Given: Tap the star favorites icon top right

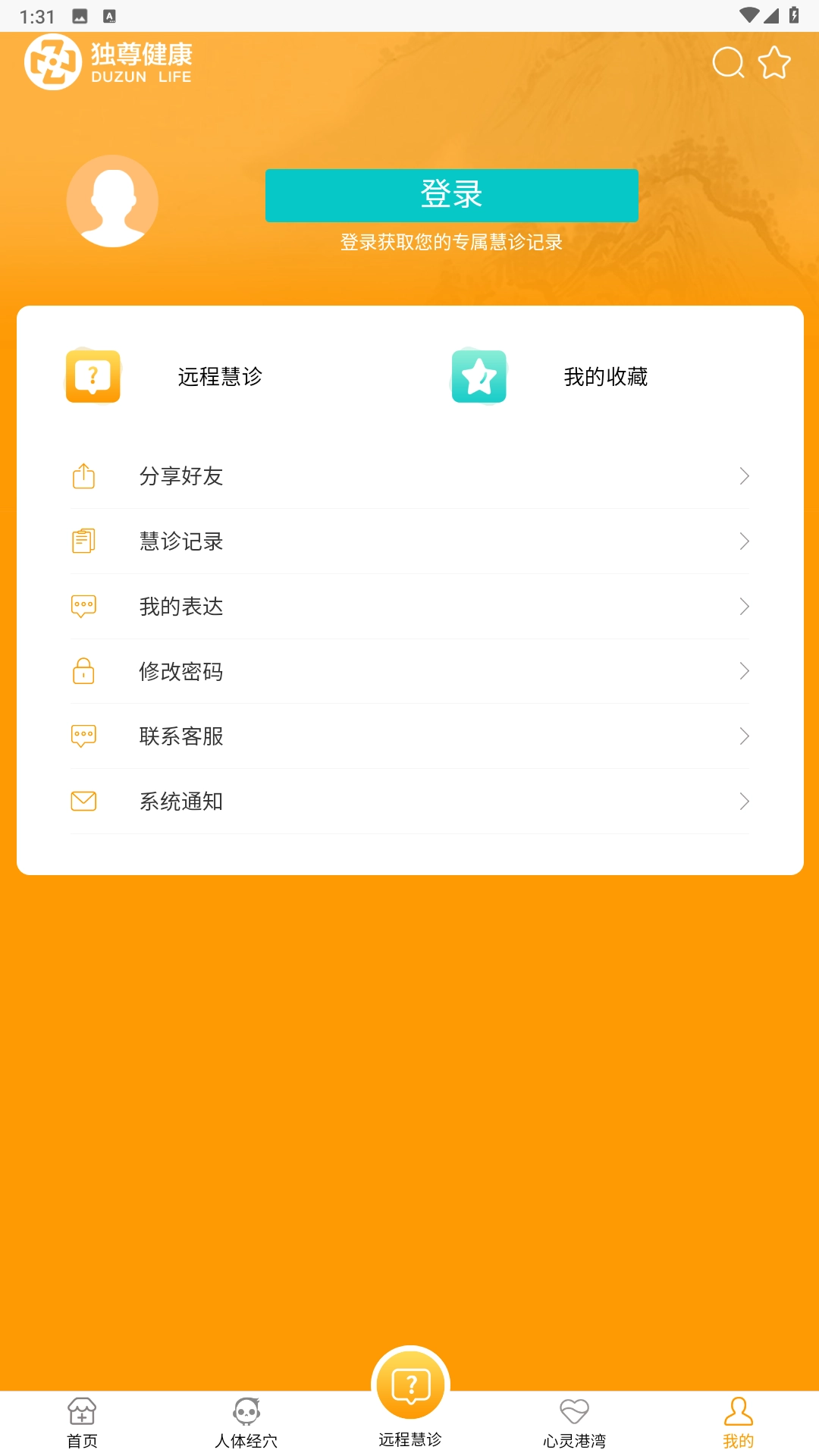Looking at the screenshot, I should click(x=775, y=63).
